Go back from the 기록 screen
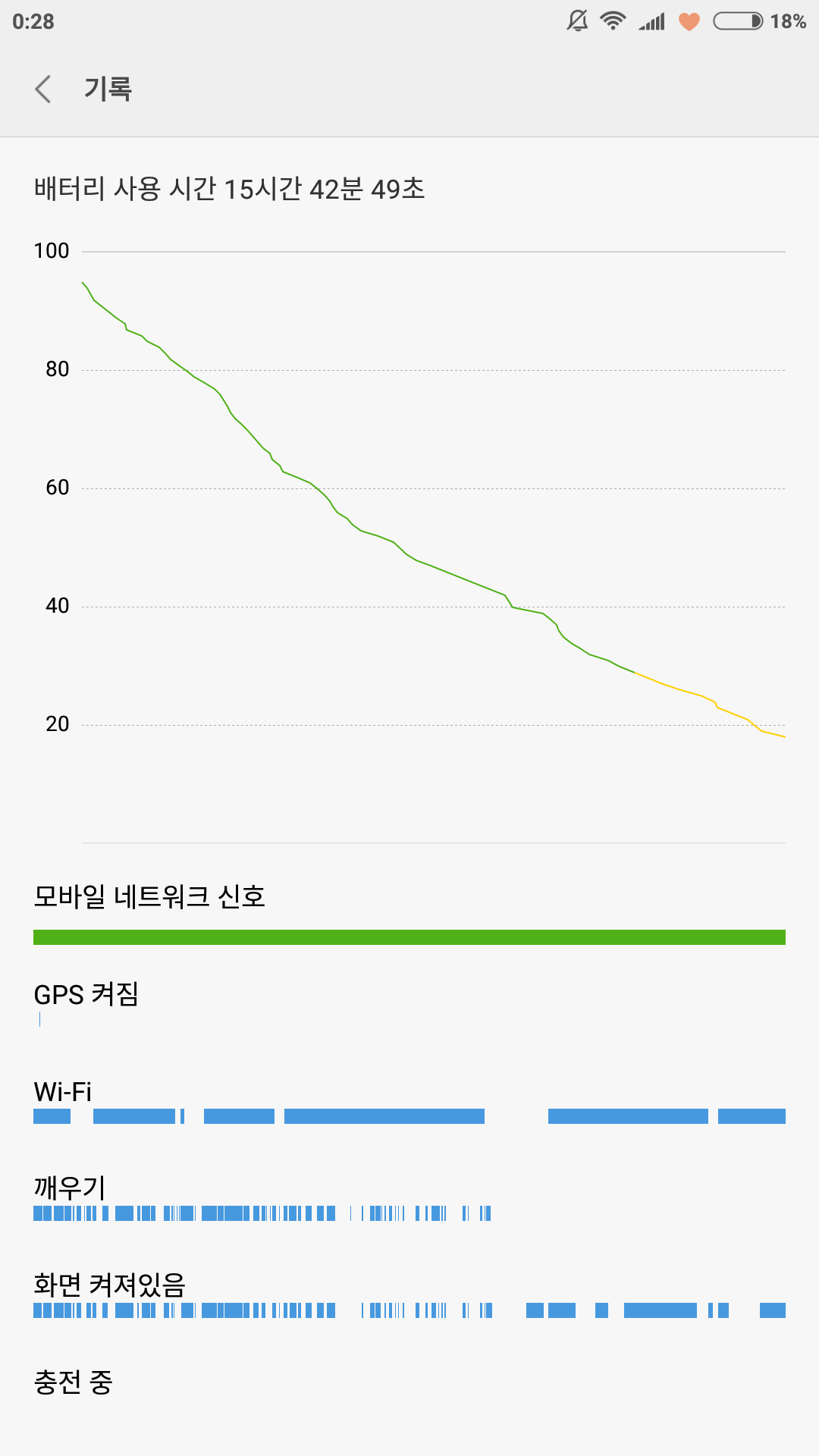The height and width of the screenshot is (1456, 819). 43,89
